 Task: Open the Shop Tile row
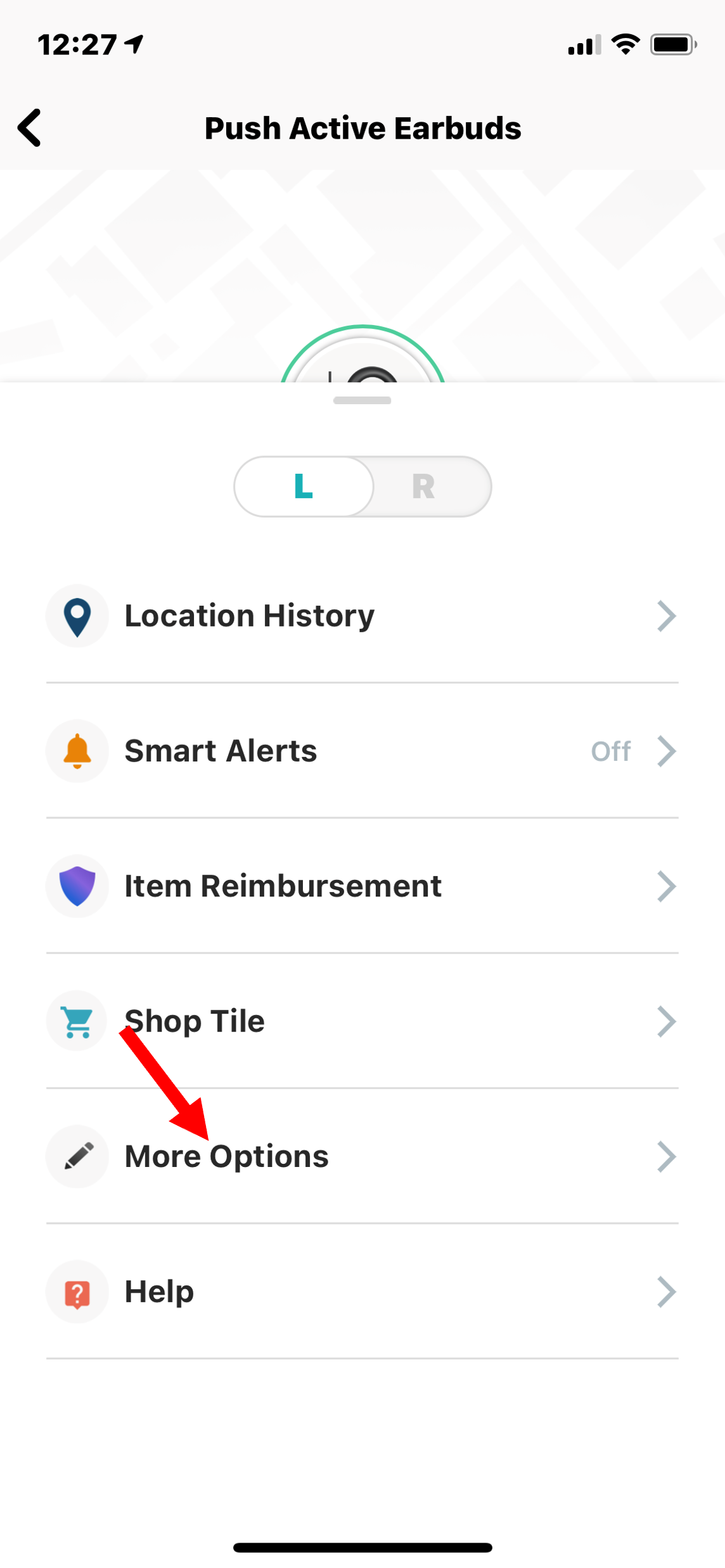(x=361, y=1021)
